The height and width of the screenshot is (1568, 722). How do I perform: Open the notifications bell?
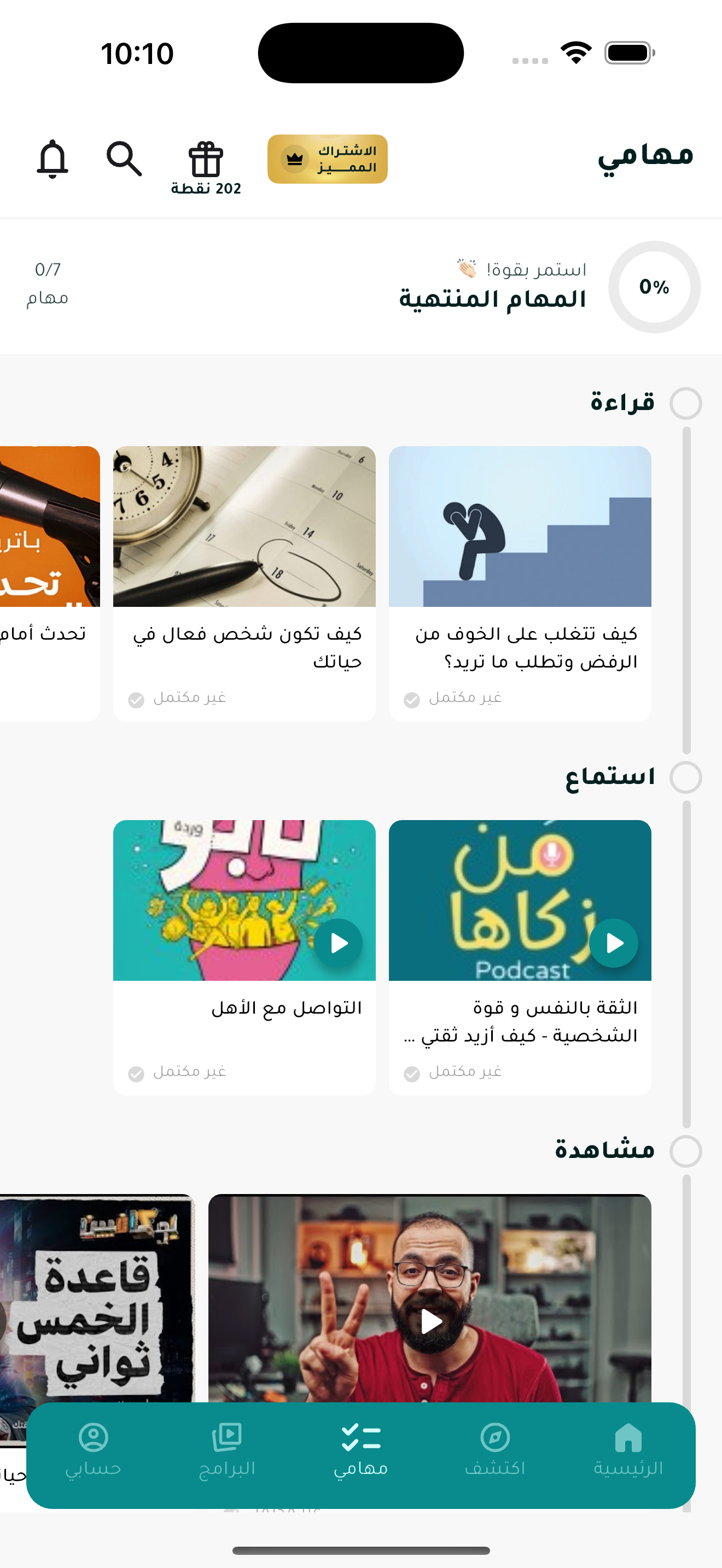pos(53,159)
